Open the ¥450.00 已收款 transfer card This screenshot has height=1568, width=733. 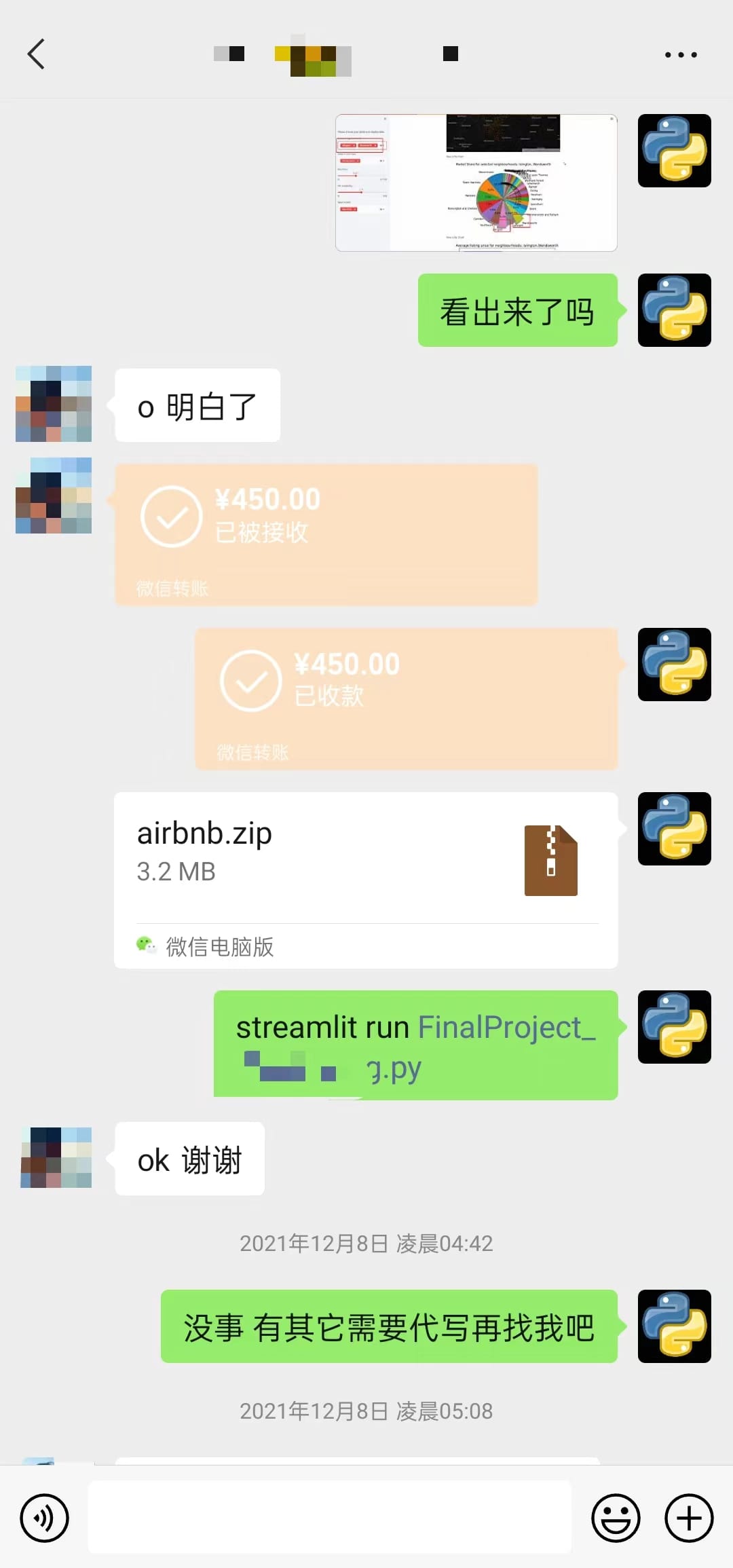pos(407,699)
